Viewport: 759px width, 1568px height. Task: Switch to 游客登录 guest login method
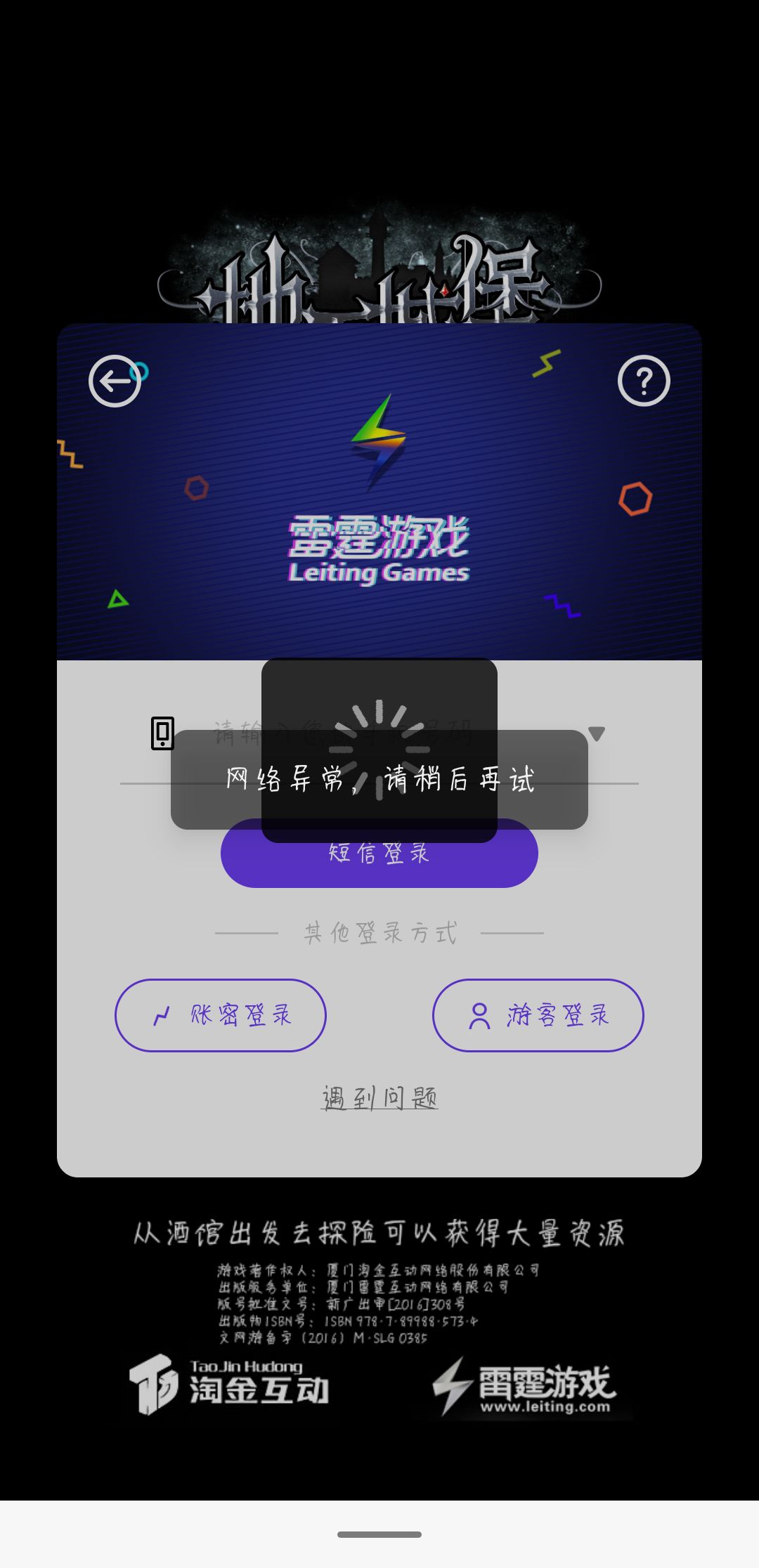pyautogui.click(x=536, y=1016)
